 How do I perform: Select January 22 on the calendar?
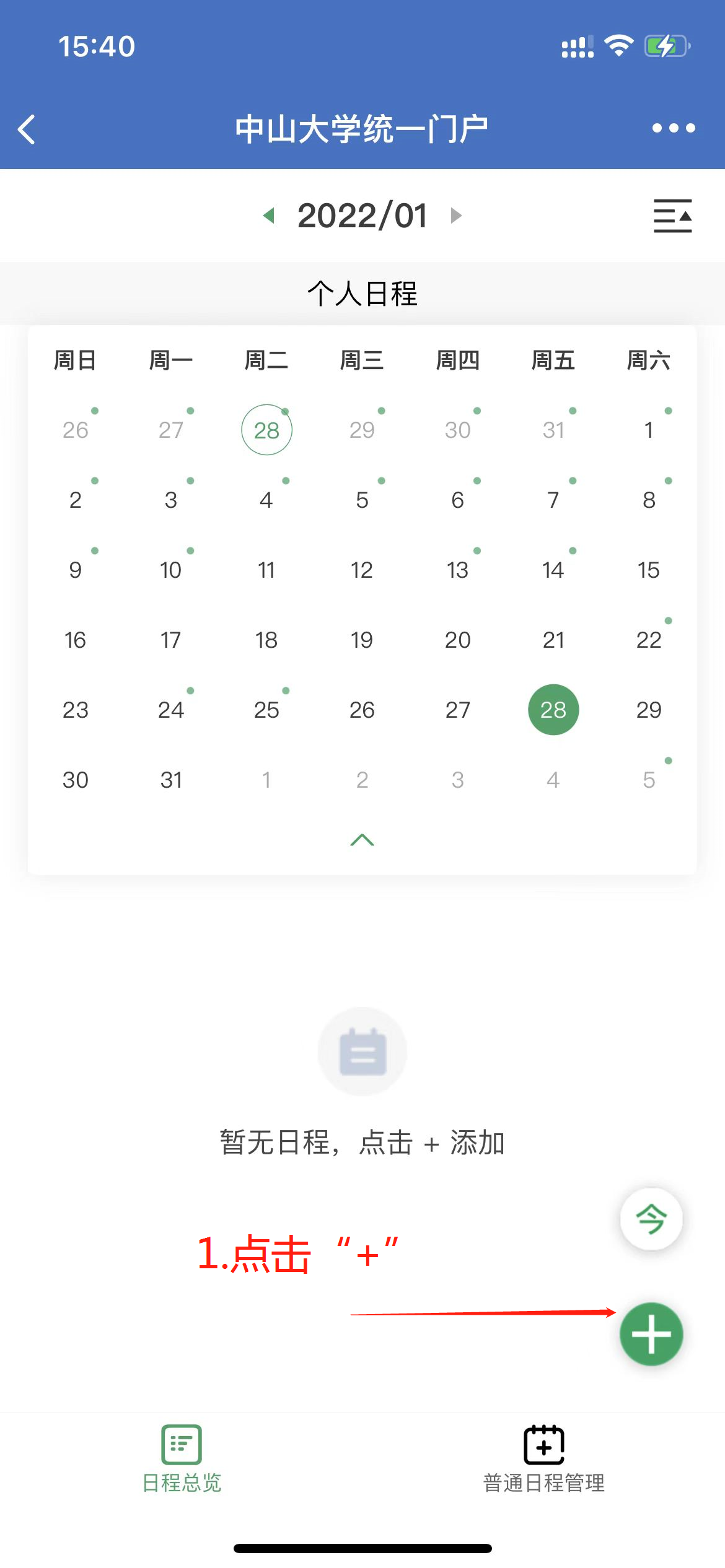(649, 640)
